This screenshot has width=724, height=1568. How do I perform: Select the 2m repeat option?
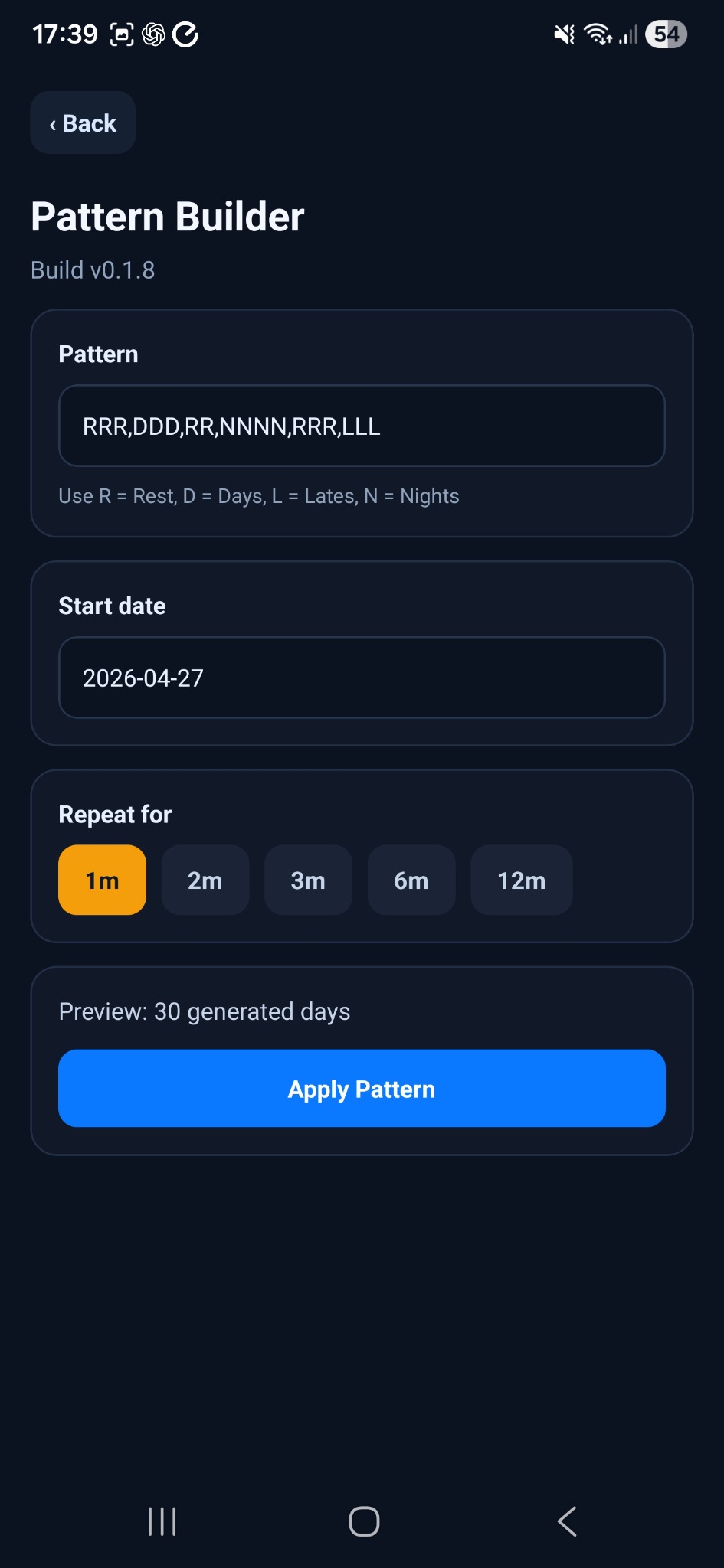(205, 880)
